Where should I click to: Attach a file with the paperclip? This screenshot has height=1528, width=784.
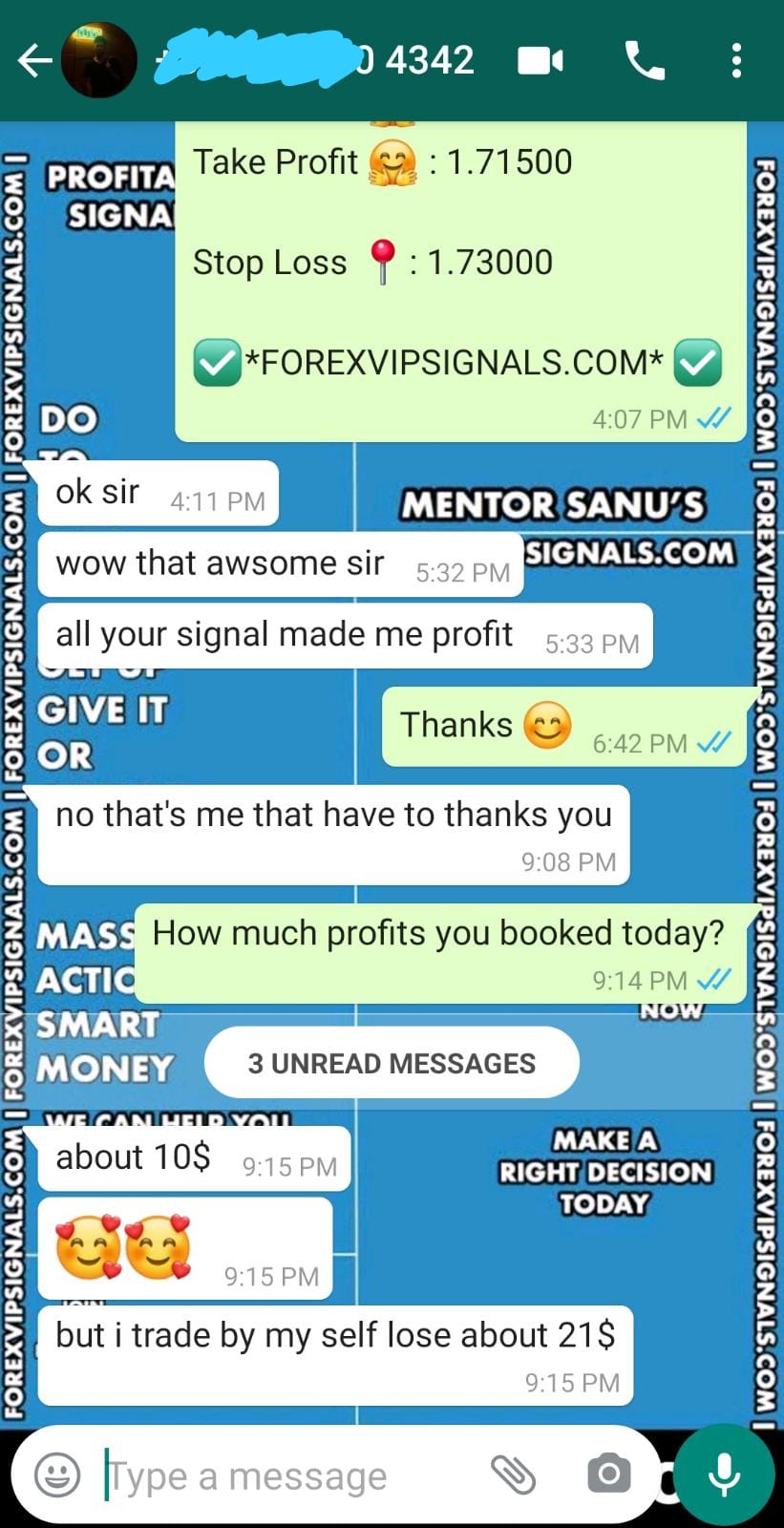[x=513, y=1475]
